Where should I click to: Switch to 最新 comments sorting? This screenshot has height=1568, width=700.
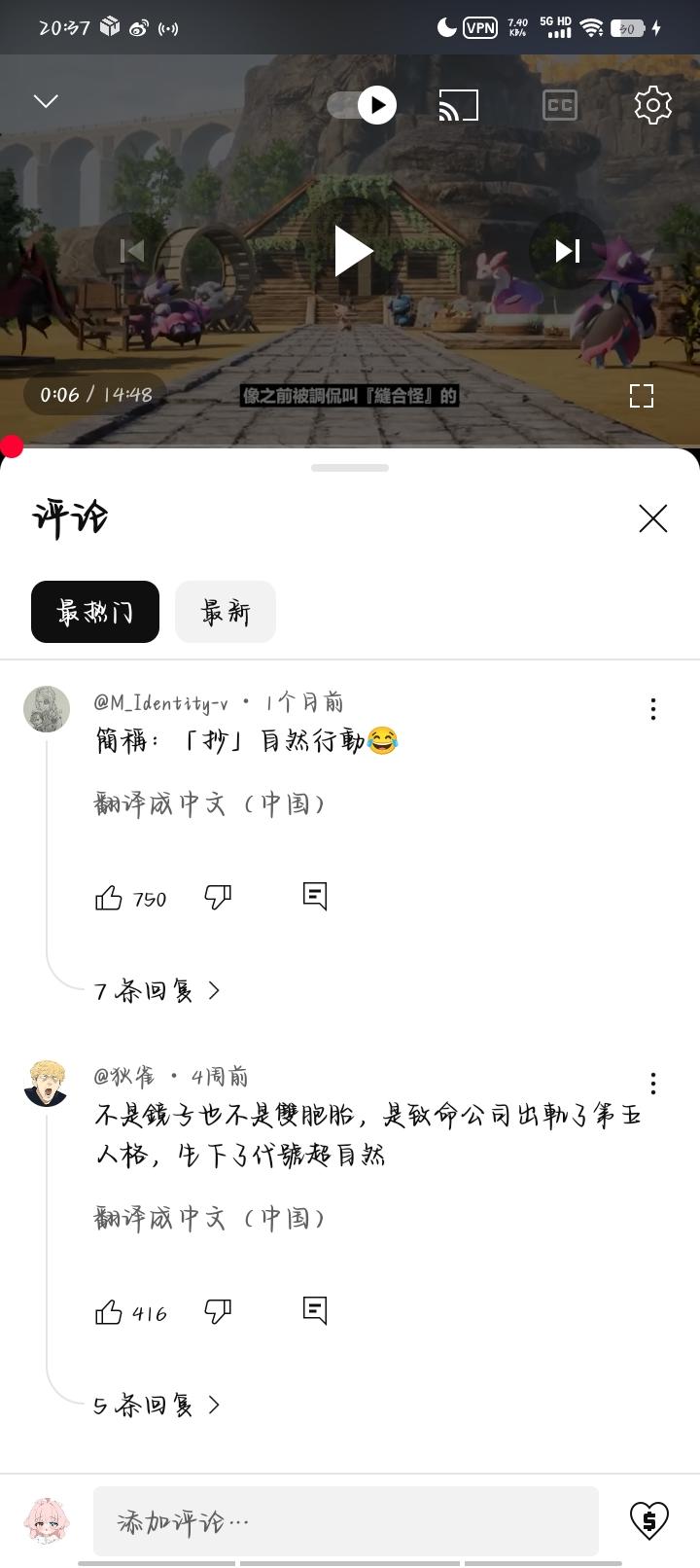coord(226,612)
